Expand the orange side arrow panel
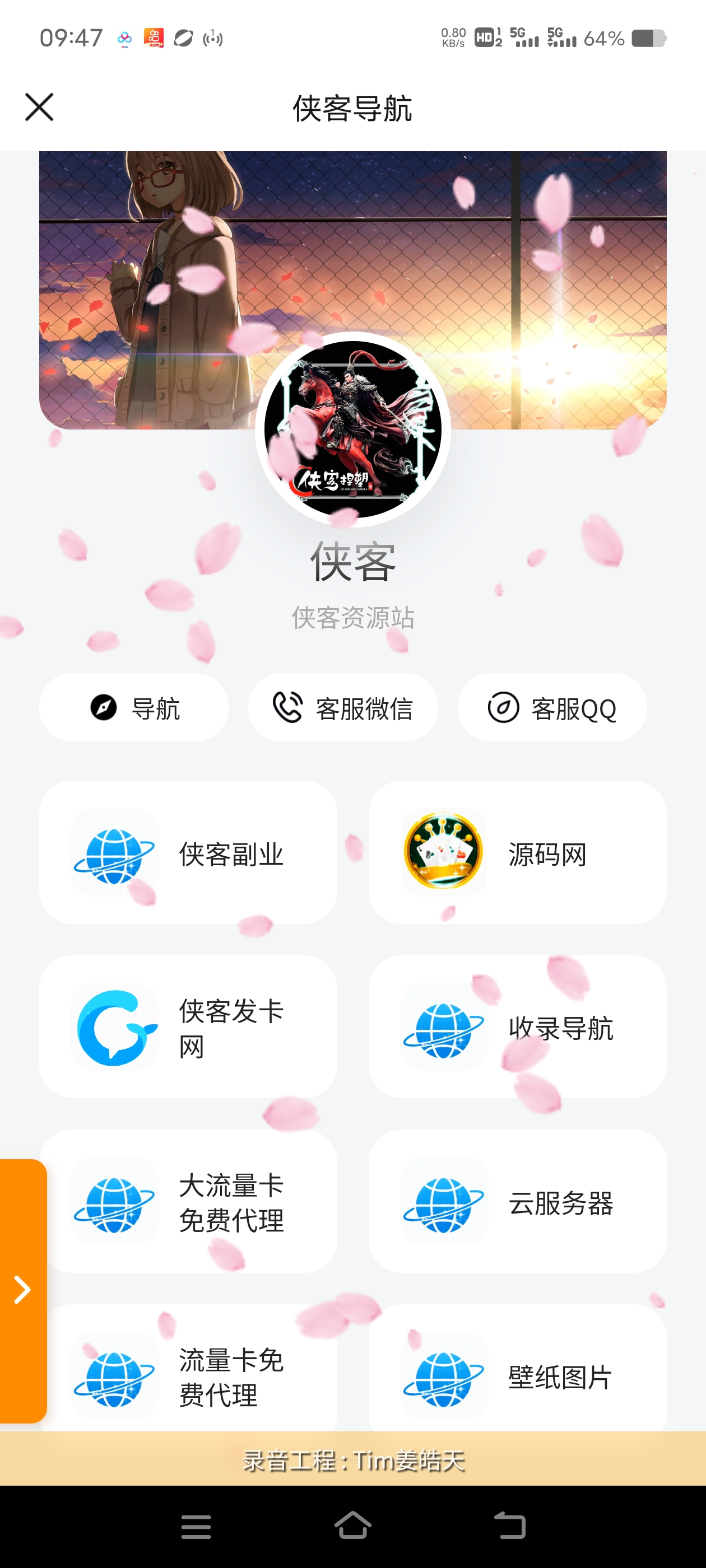The width and height of the screenshot is (706, 1568). [x=22, y=1290]
